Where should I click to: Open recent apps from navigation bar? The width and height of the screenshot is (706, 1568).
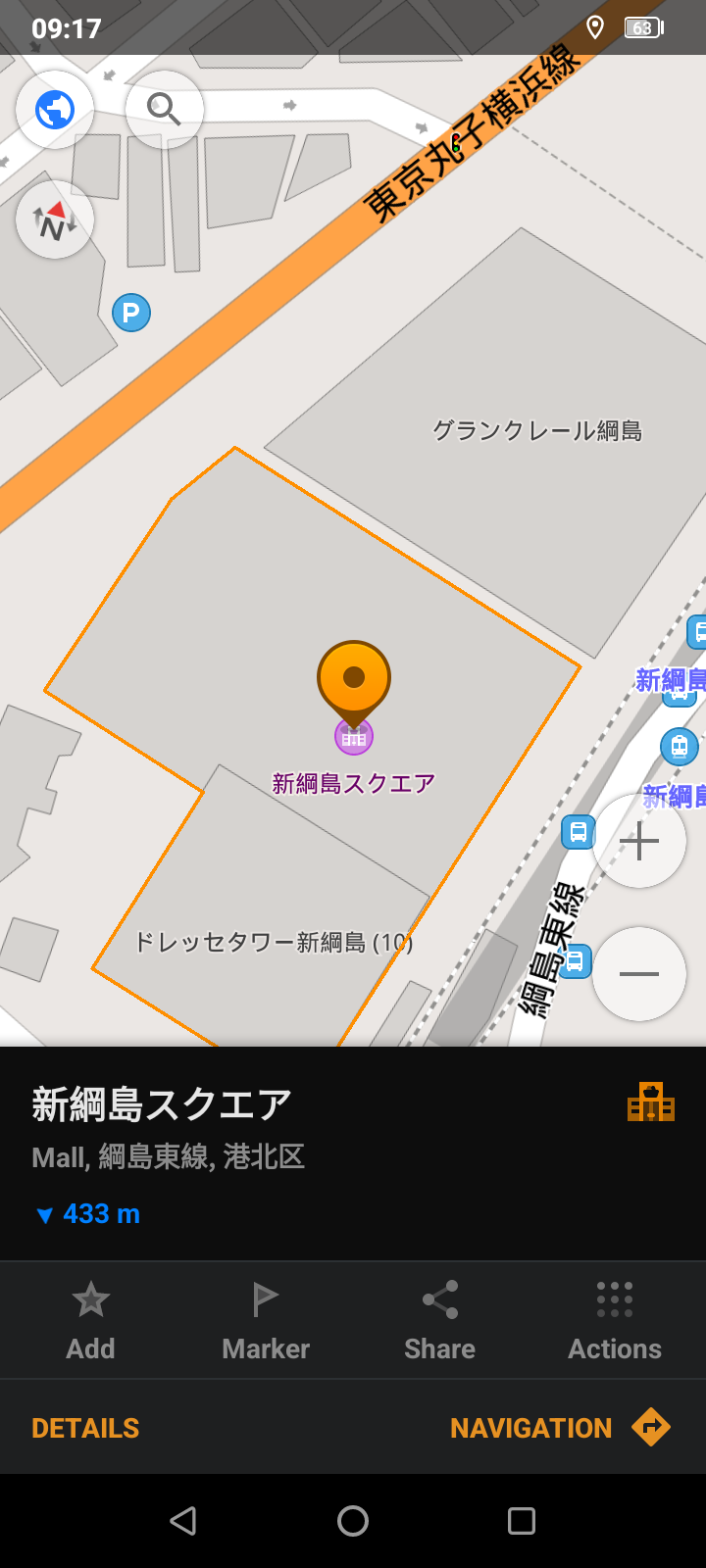pyautogui.click(x=521, y=1520)
